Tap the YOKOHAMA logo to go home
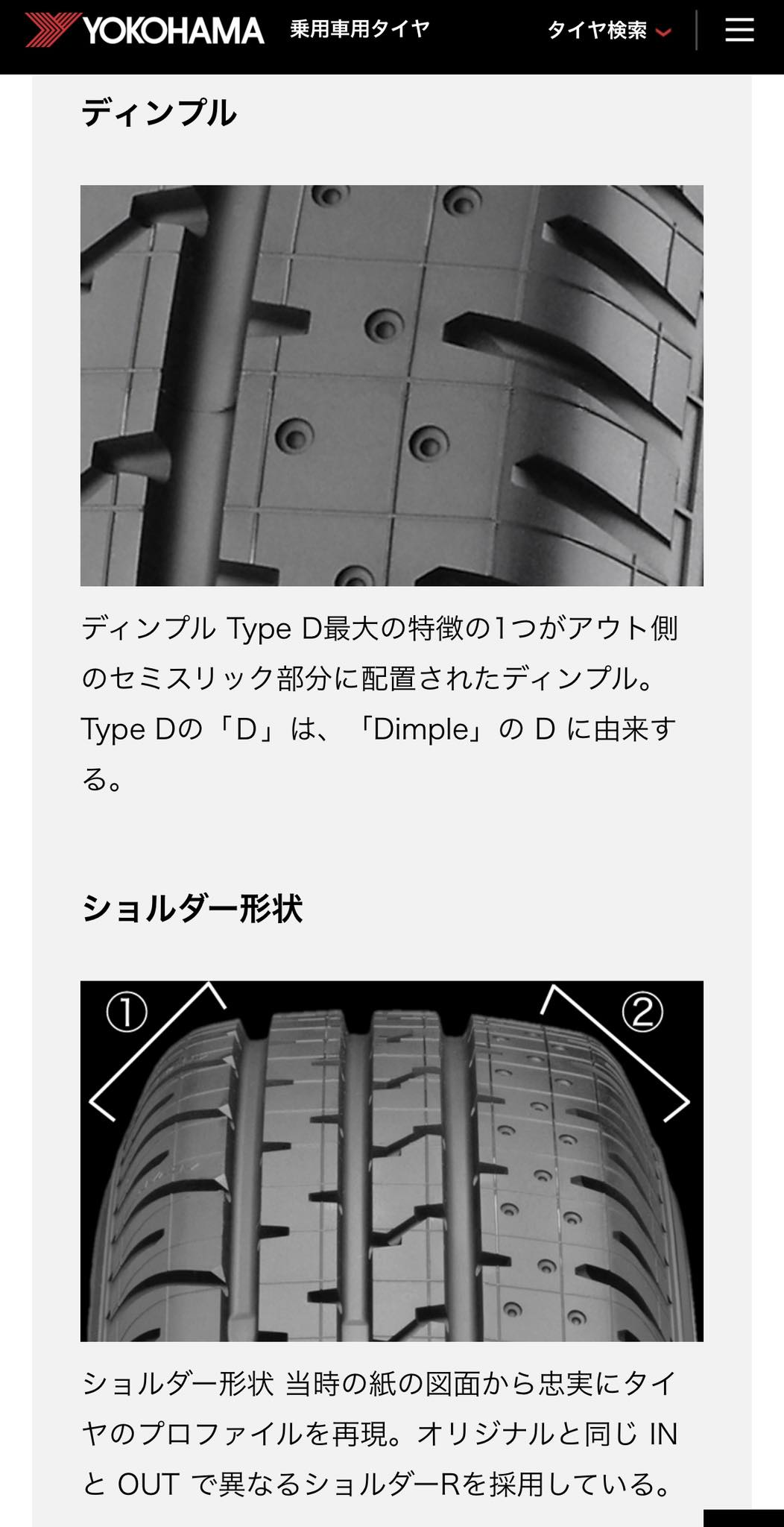This screenshot has height=1527, width=784. (145, 30)
